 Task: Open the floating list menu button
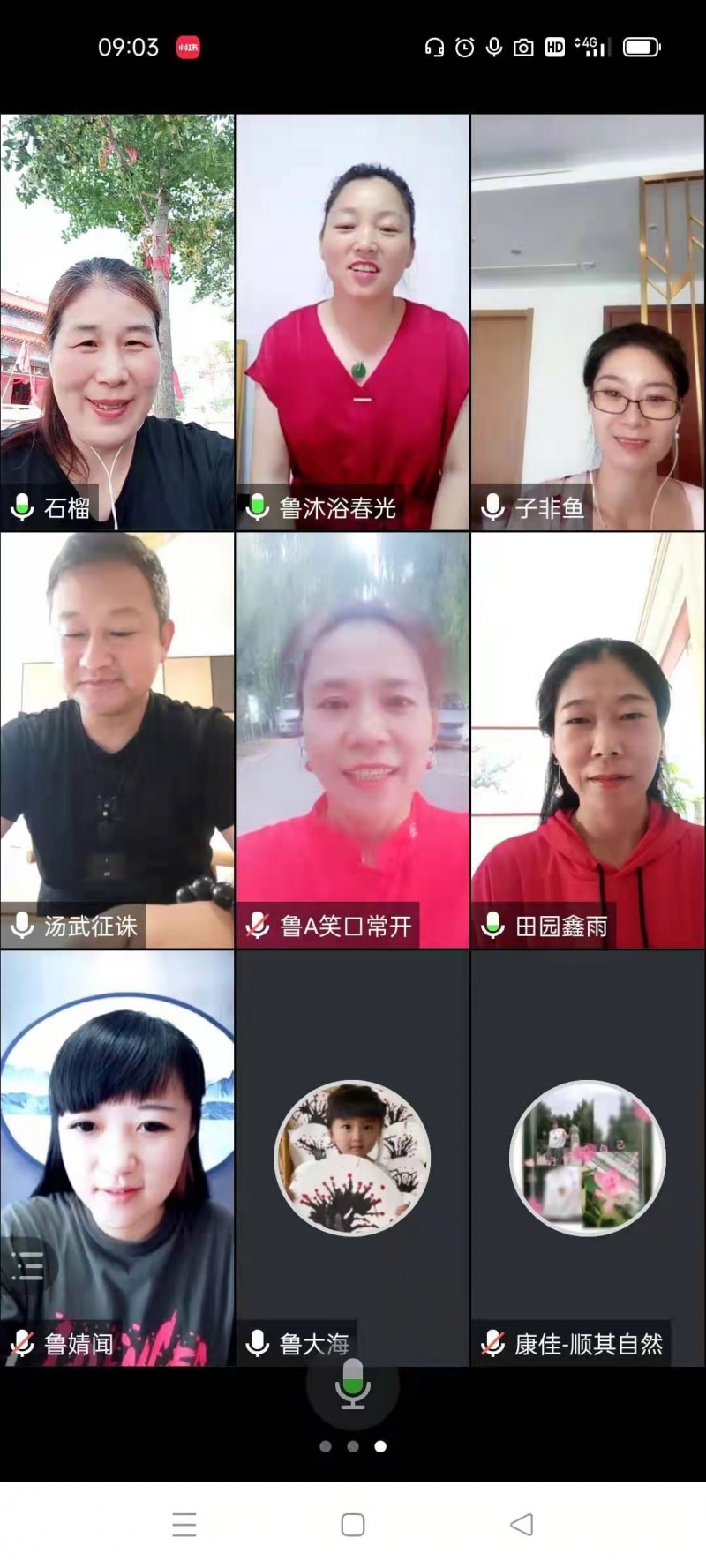27,1266
